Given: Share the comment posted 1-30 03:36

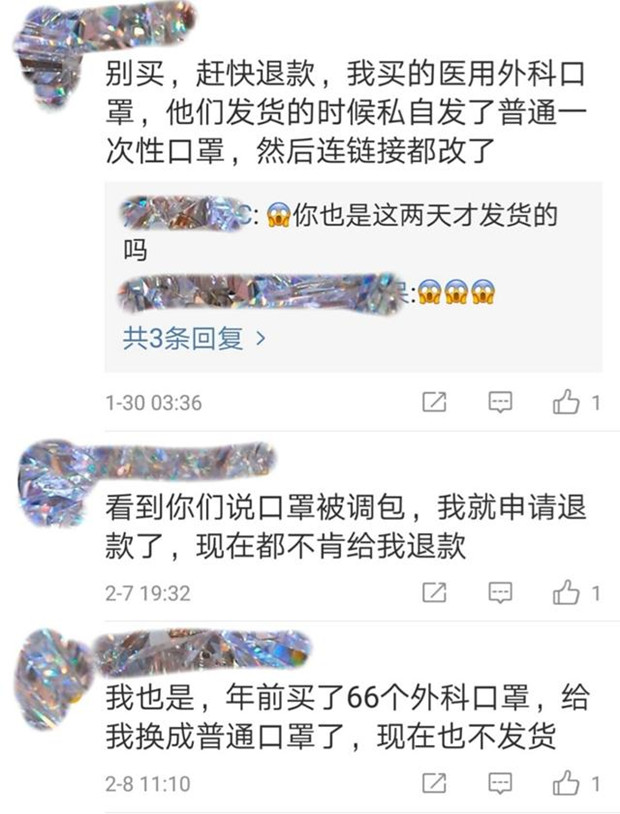Looking at the screenshot, I should coord(434,403).
